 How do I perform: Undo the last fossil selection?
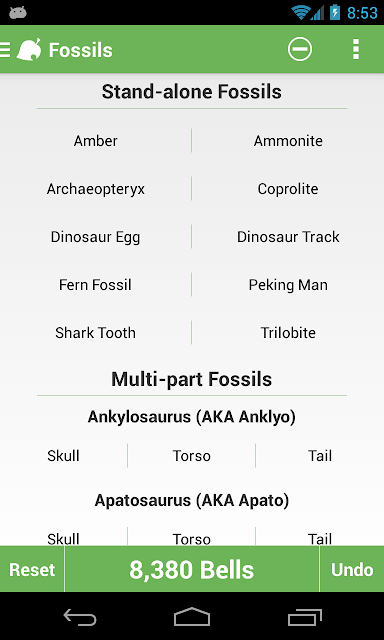click(352, 569)
